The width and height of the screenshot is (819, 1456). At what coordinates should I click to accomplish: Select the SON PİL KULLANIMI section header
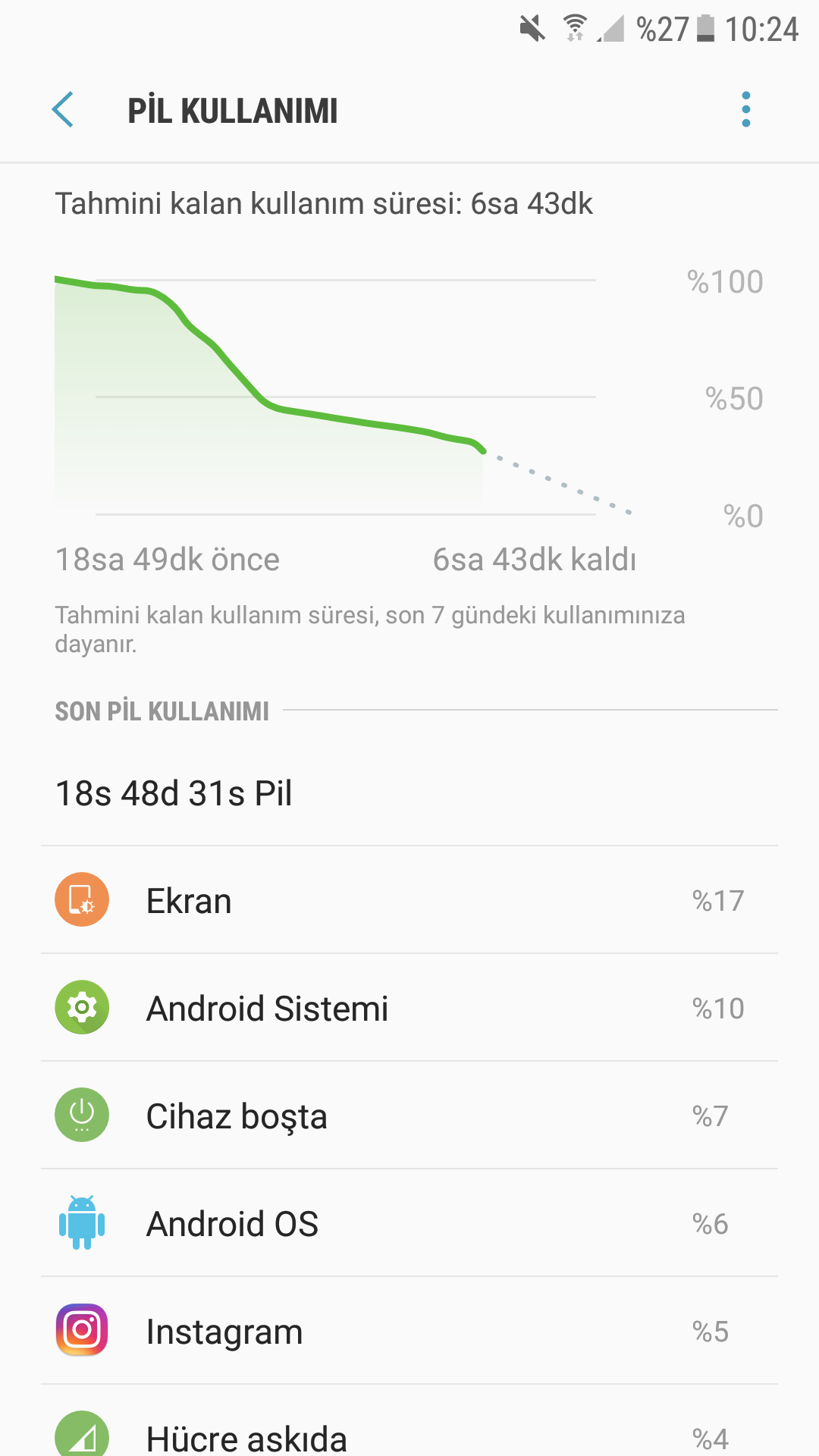coord(162,711)
